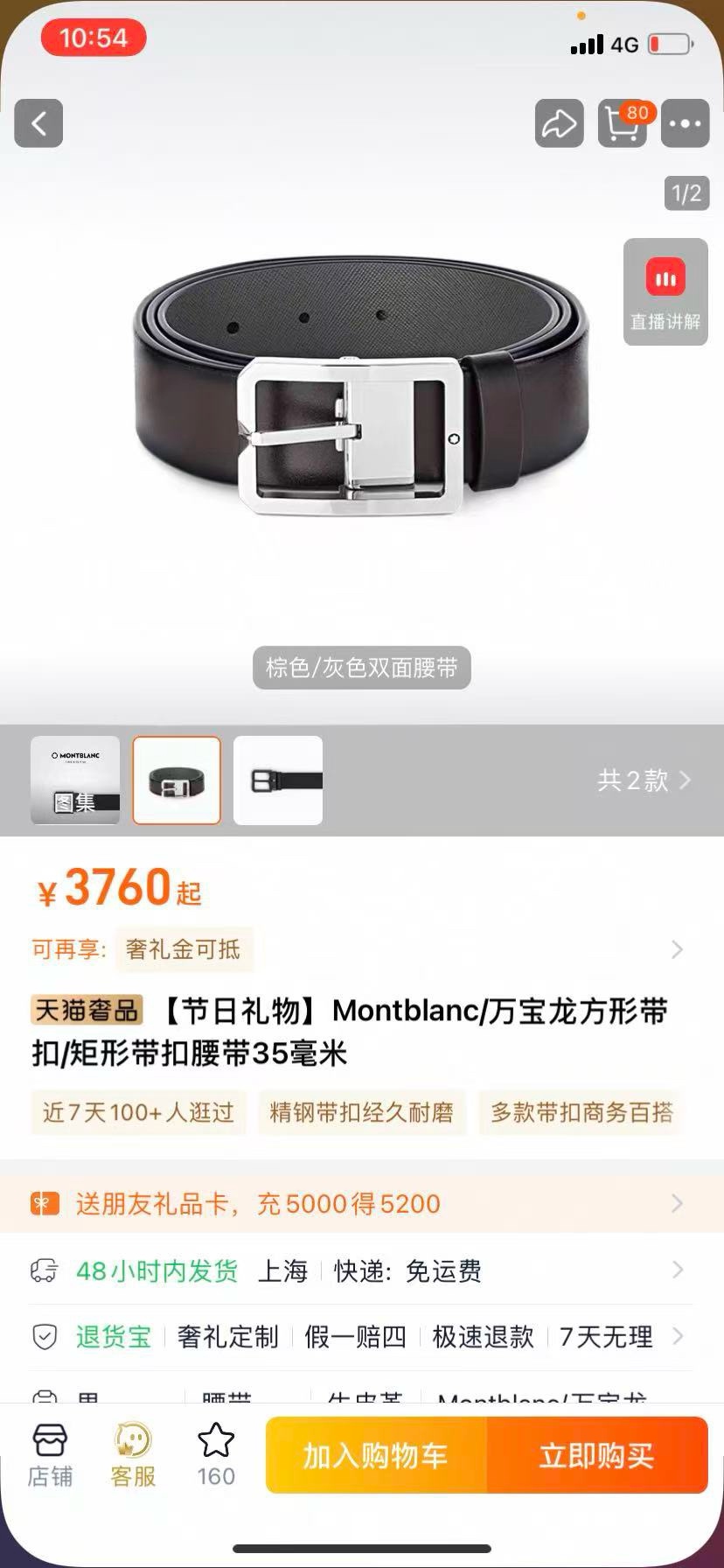Select the brown/grey reversible belt thumbnail
Viewport: 724px width, 1568px height.
point(177,780)
